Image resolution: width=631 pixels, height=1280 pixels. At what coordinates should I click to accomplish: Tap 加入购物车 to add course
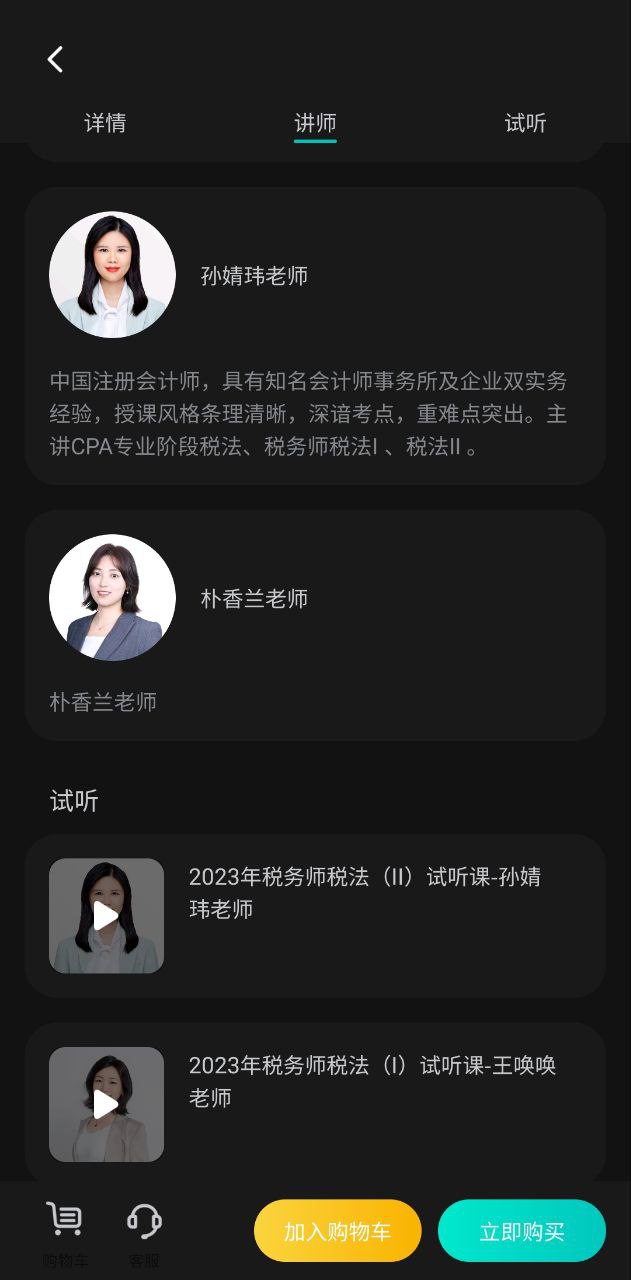[x=337, y=1231]
